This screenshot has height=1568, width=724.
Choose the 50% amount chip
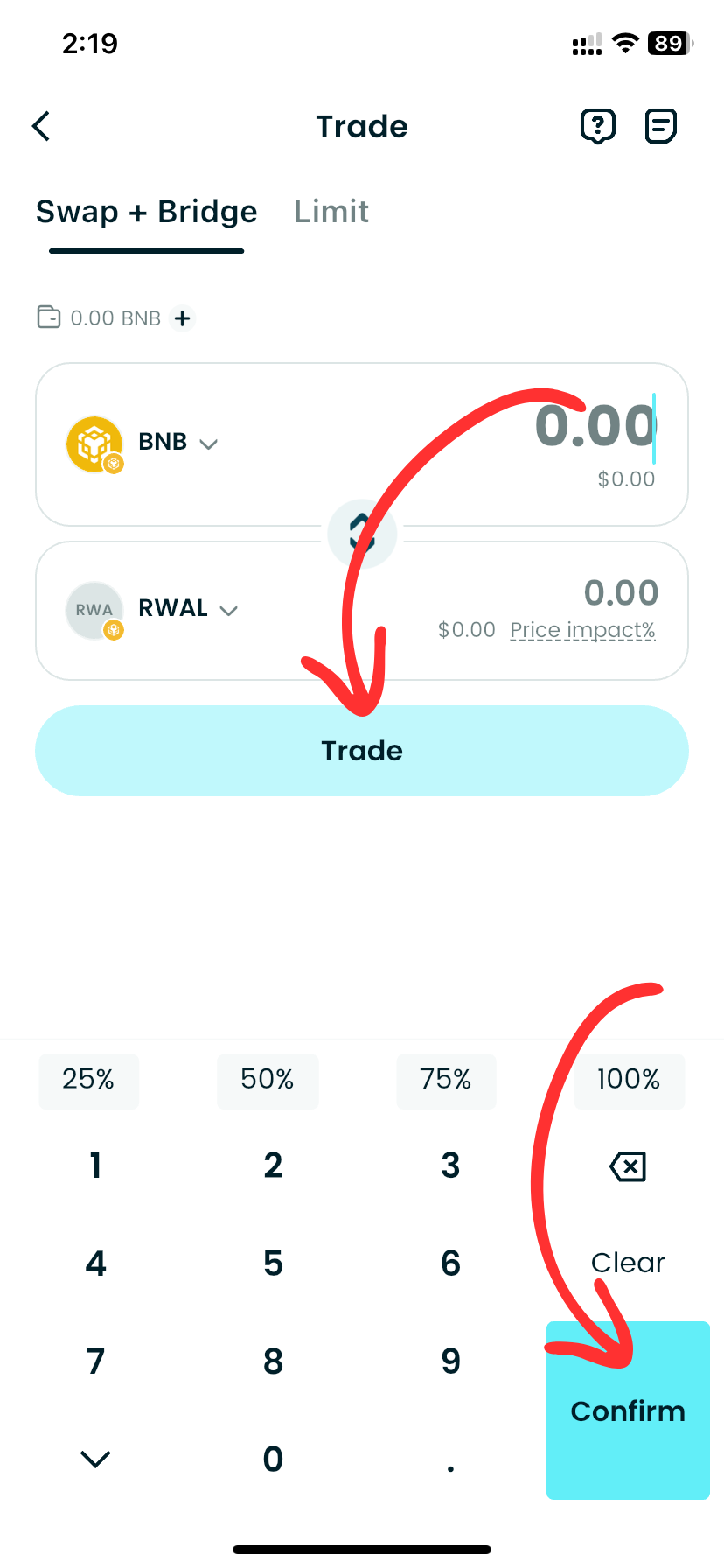click(x=268, y=1080)
